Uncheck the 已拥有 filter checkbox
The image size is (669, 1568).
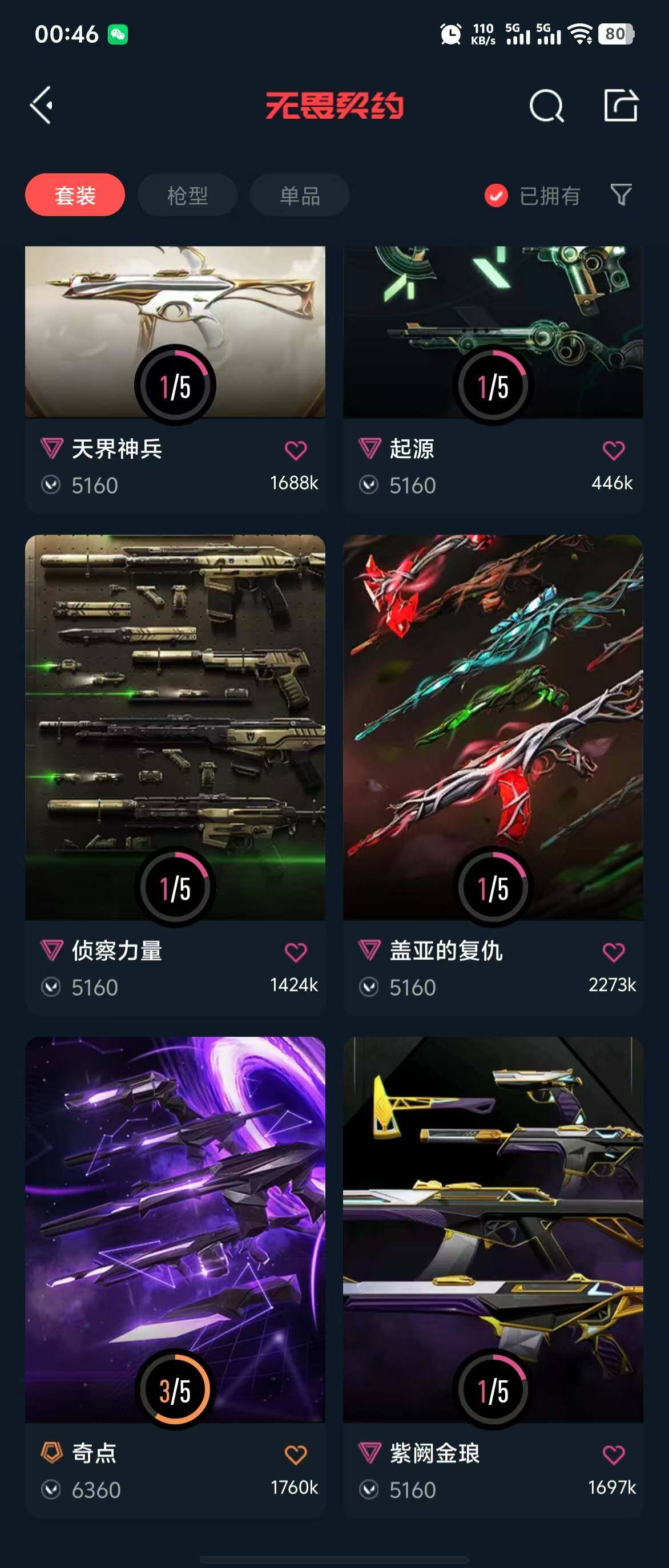496,195
